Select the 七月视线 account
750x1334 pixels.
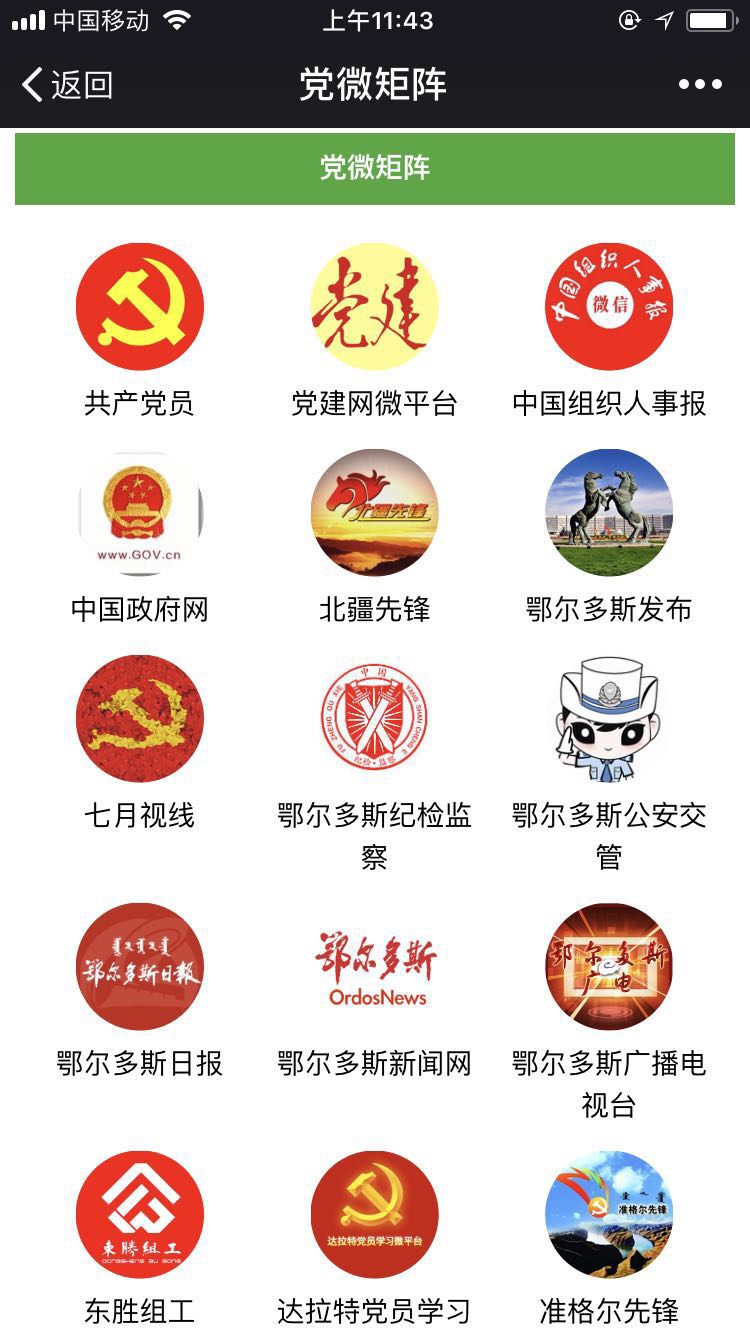pyautogui.click(x=140, y=719)
